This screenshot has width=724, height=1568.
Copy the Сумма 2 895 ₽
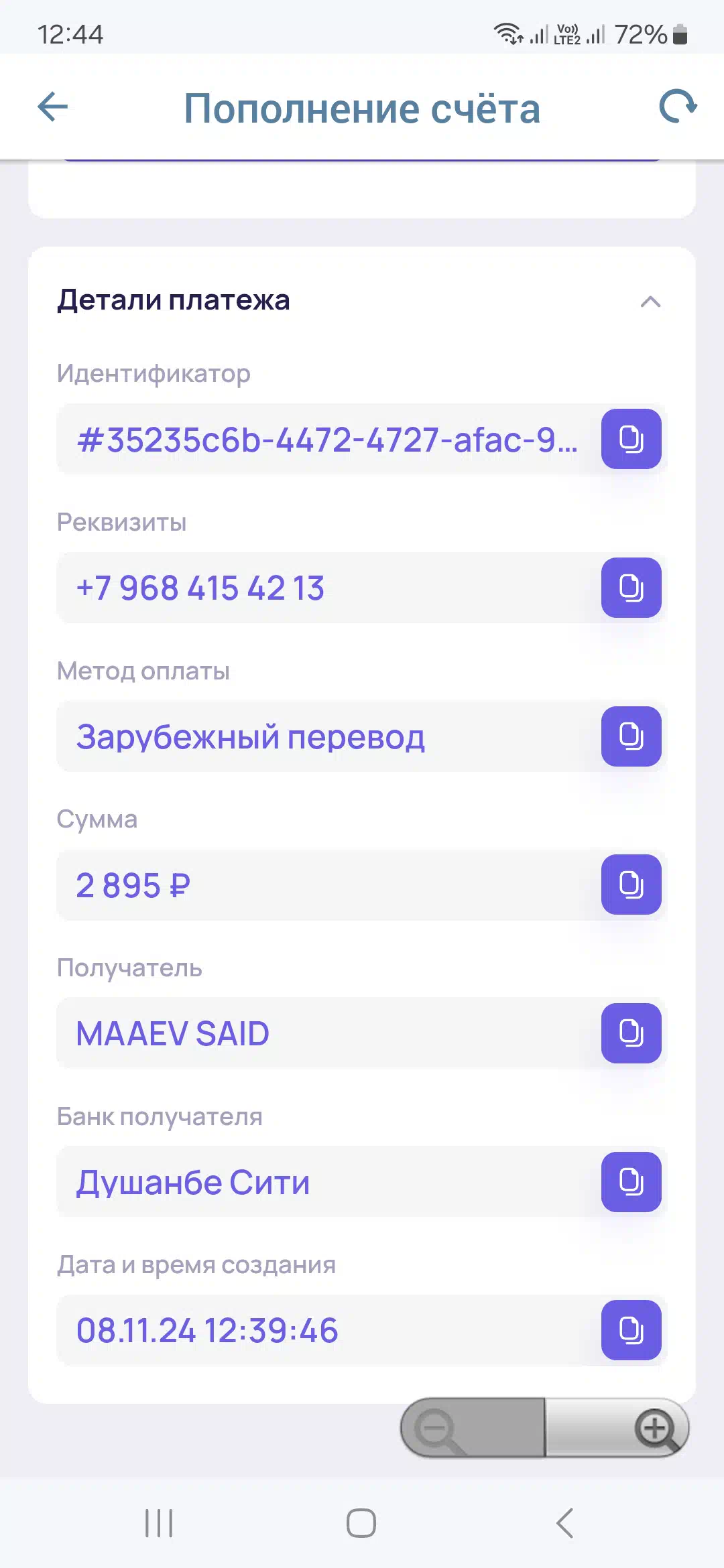coord(631,885)
